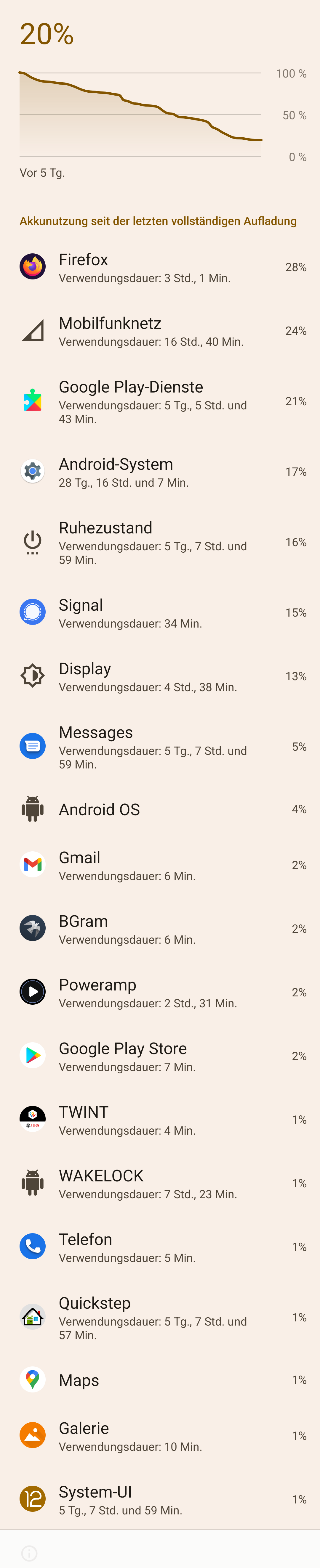View Messages battery consumption
320x1568 pixels.
(160, 747)
